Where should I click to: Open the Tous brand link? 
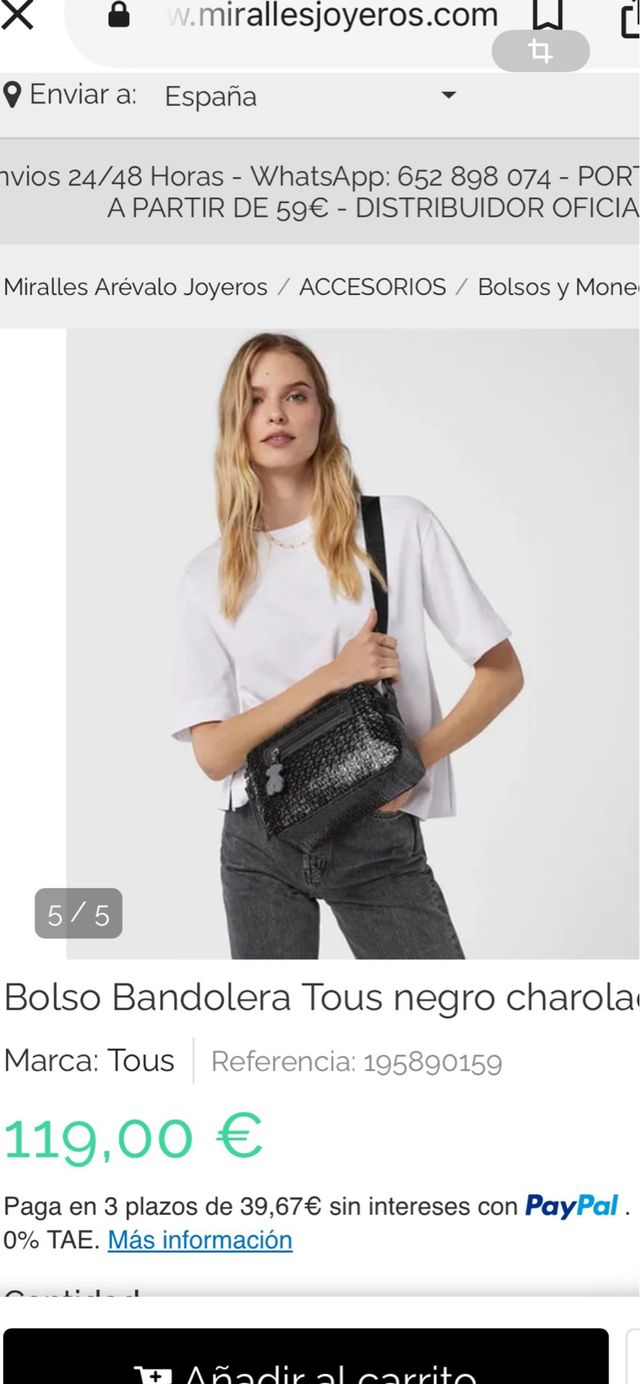(140, 1060)
